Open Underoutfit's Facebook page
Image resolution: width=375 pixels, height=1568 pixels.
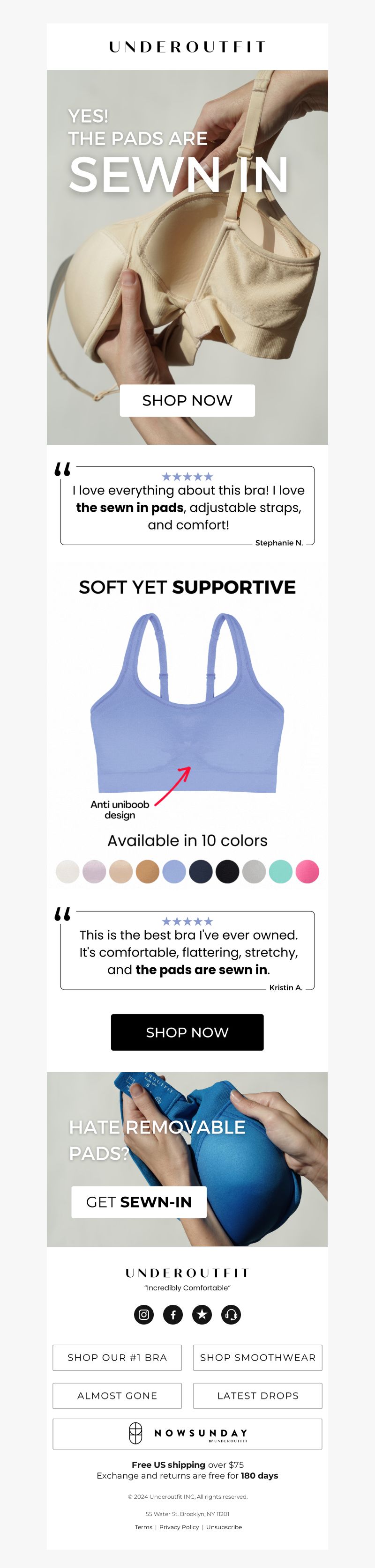173,1315
